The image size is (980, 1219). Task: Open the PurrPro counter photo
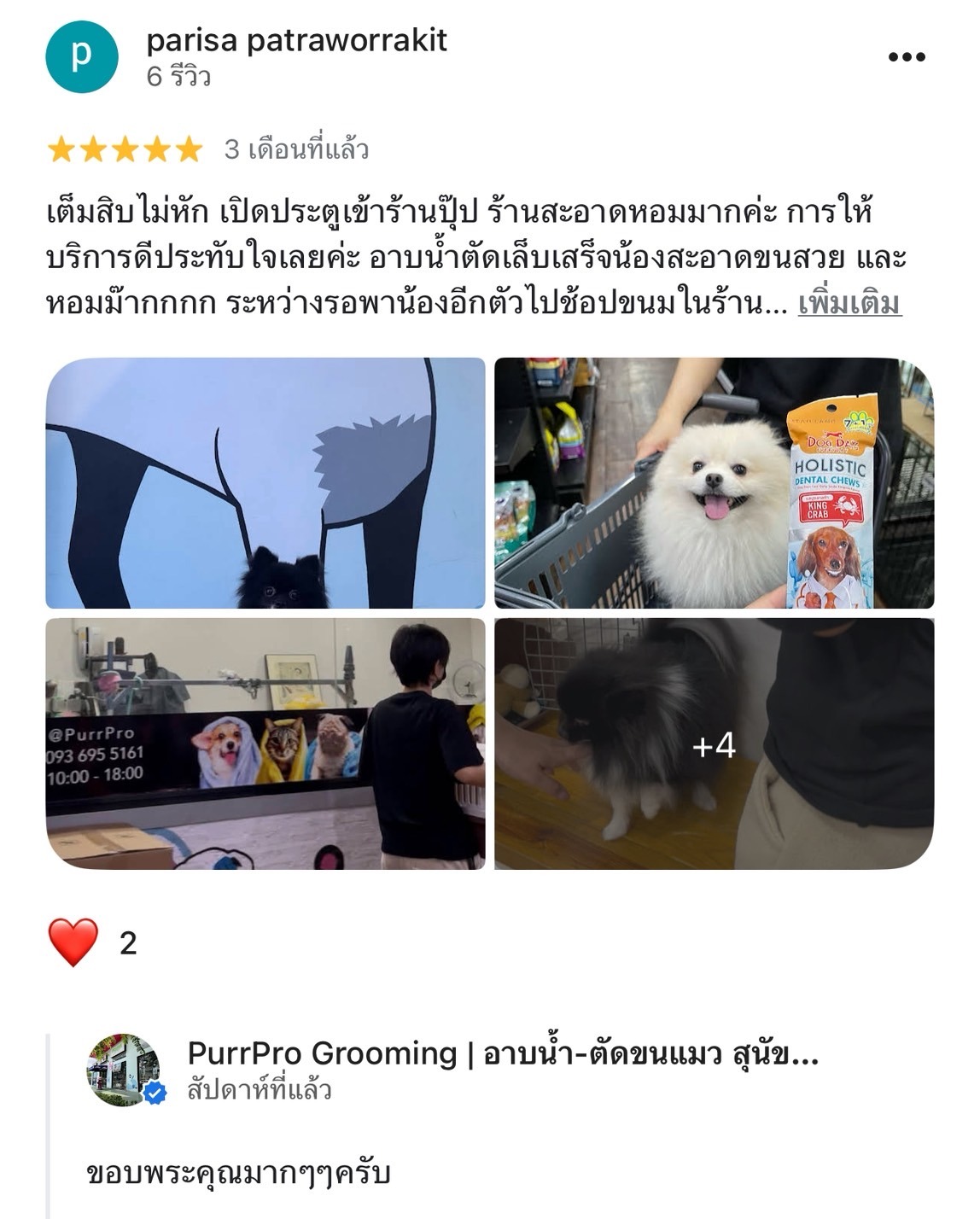tap(265, 743)
